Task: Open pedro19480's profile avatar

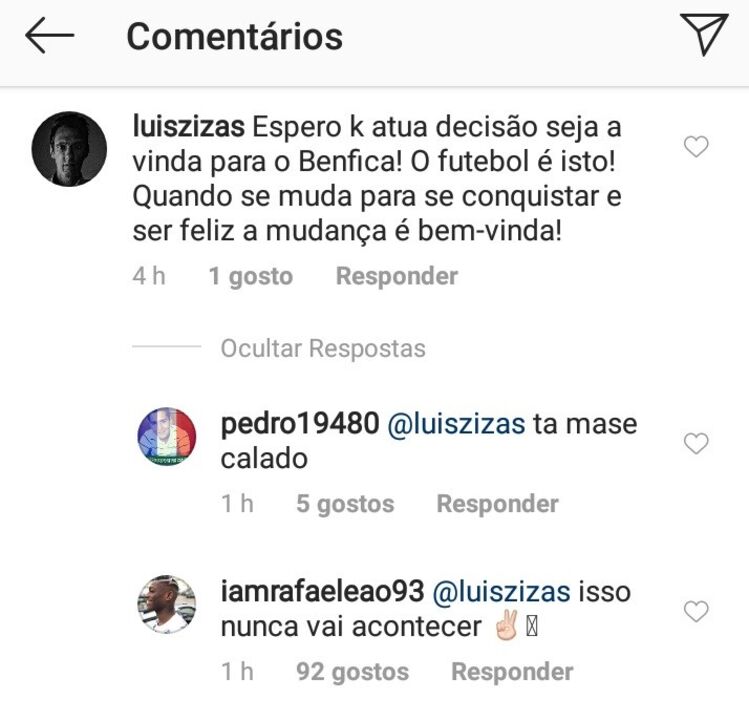Action: pos(166,436)
